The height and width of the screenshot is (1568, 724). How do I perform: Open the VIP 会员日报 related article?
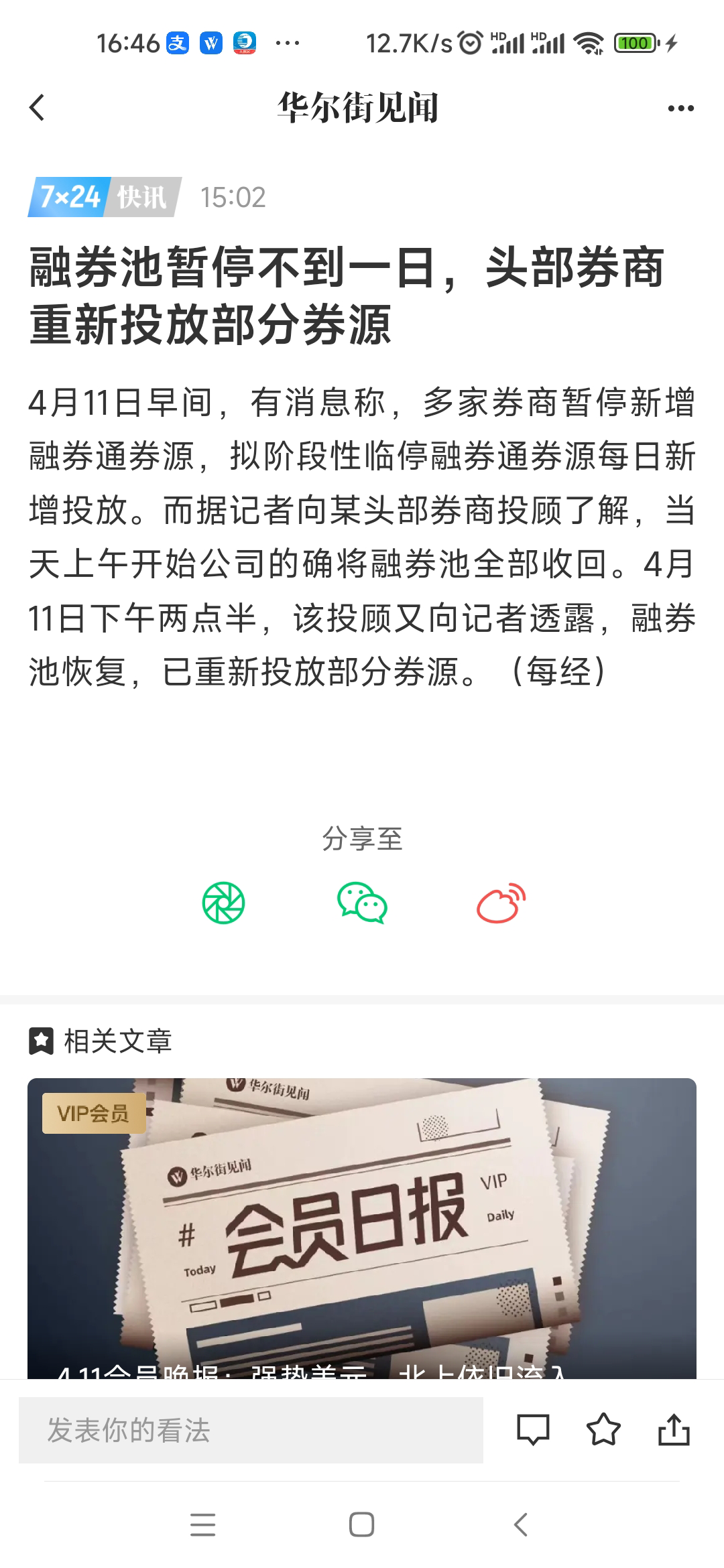(362, 1226)
